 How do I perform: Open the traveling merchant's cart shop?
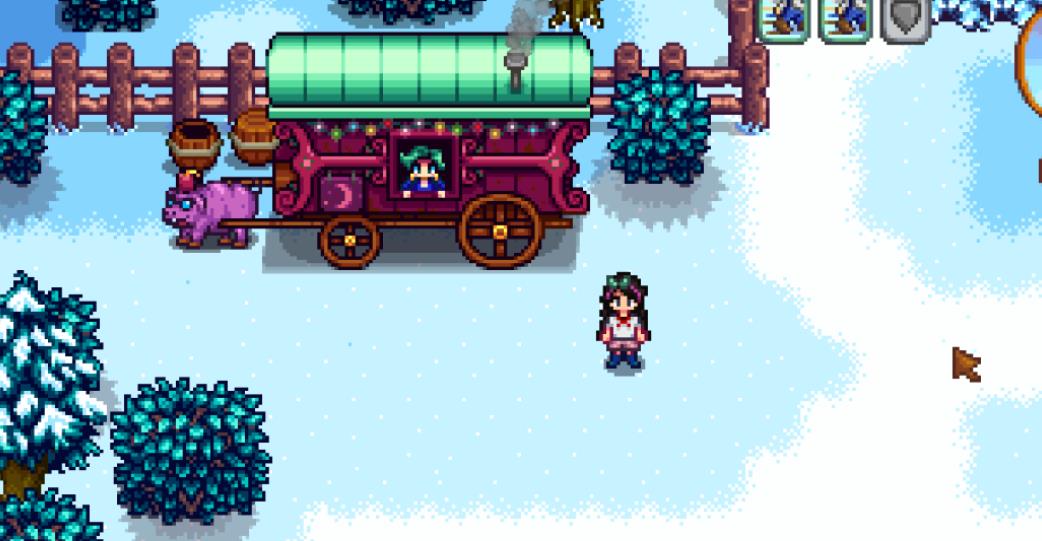(x=424, y=172)
